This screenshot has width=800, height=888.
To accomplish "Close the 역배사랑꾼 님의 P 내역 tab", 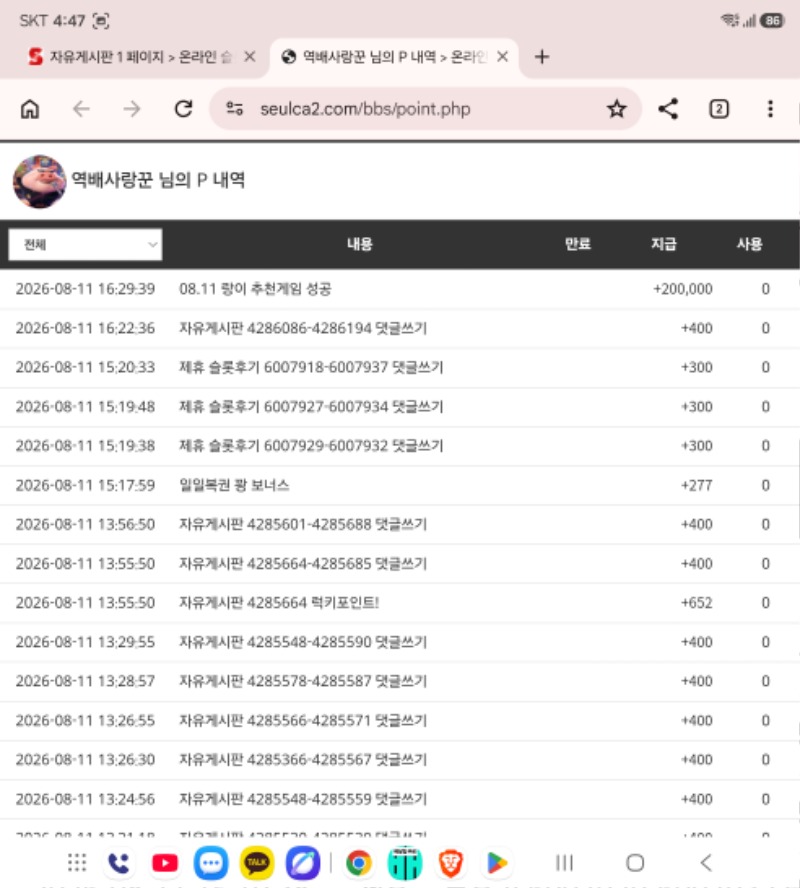I will 502,57.
